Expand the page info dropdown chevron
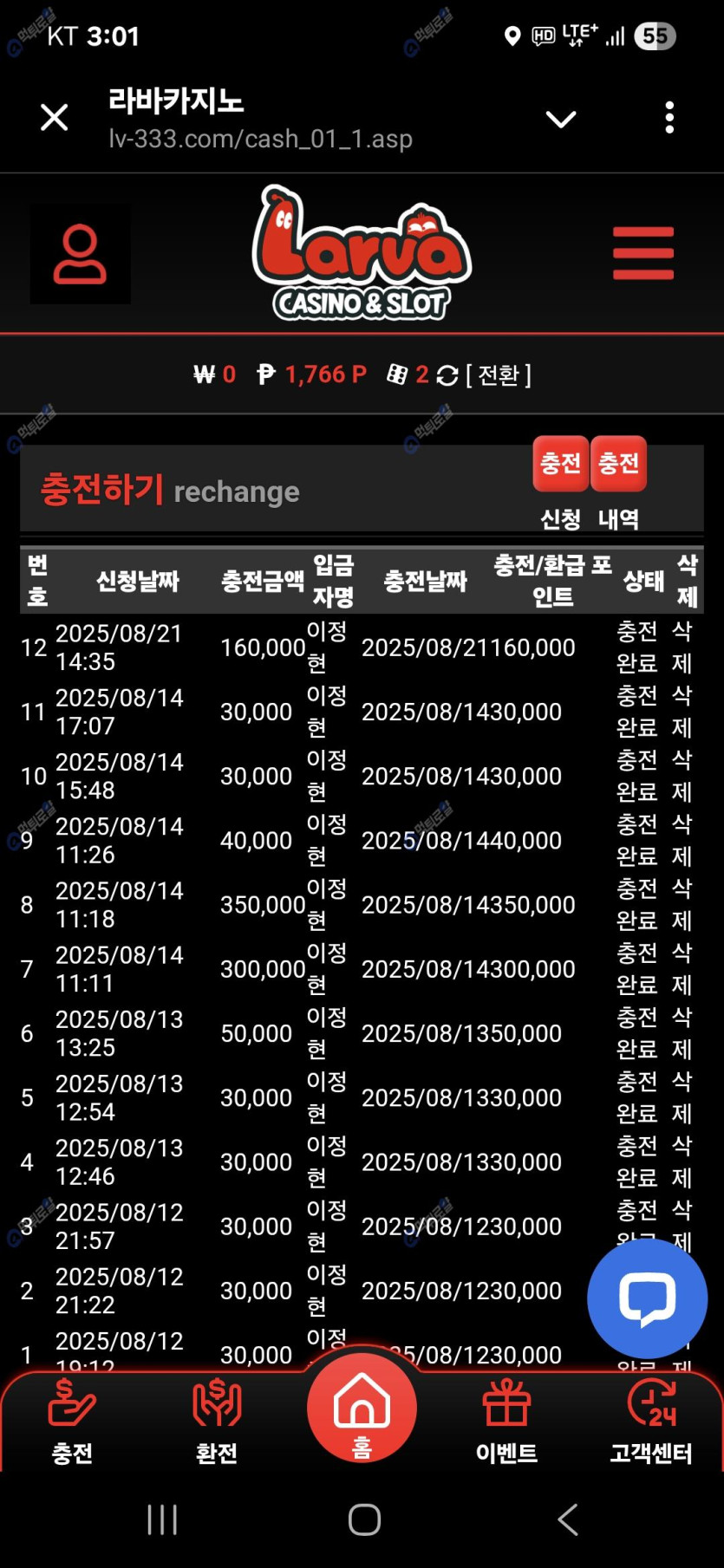 click(x=561, y=119)
